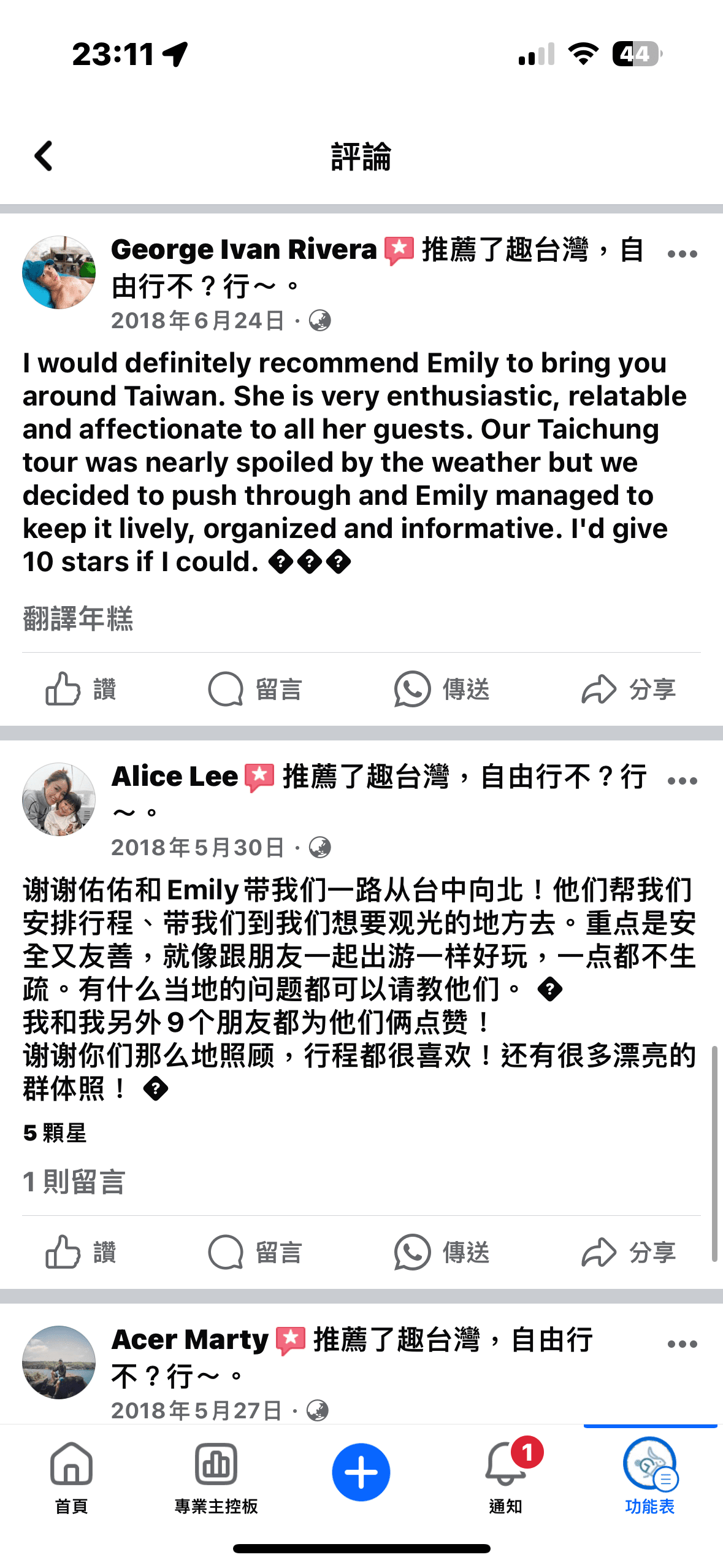Share Alice Lee's review
The height and width of the screenshot is (1568, 723).
[629, 1252]
